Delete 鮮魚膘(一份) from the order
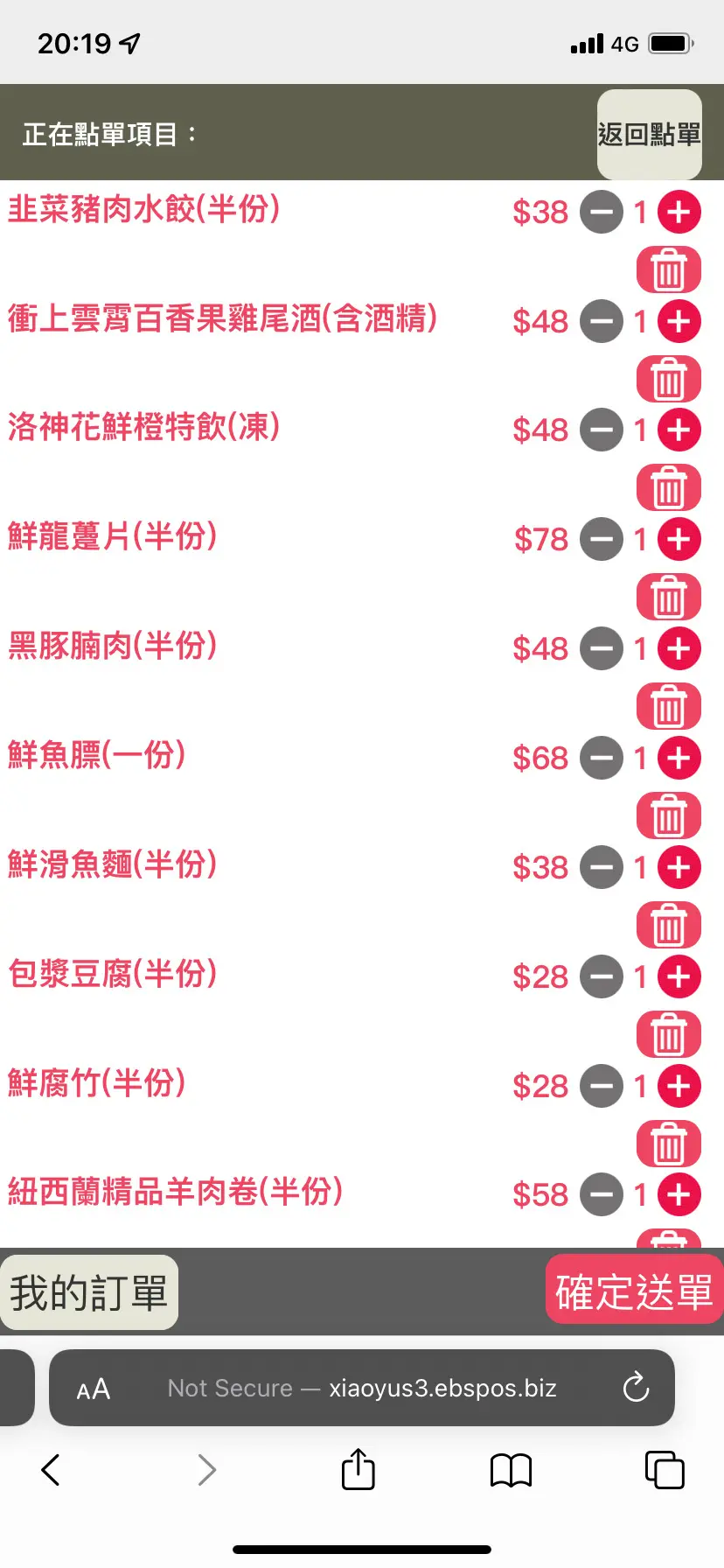Image resolution: width=724 pixels, height=1568 pixels. pos(669,816)
